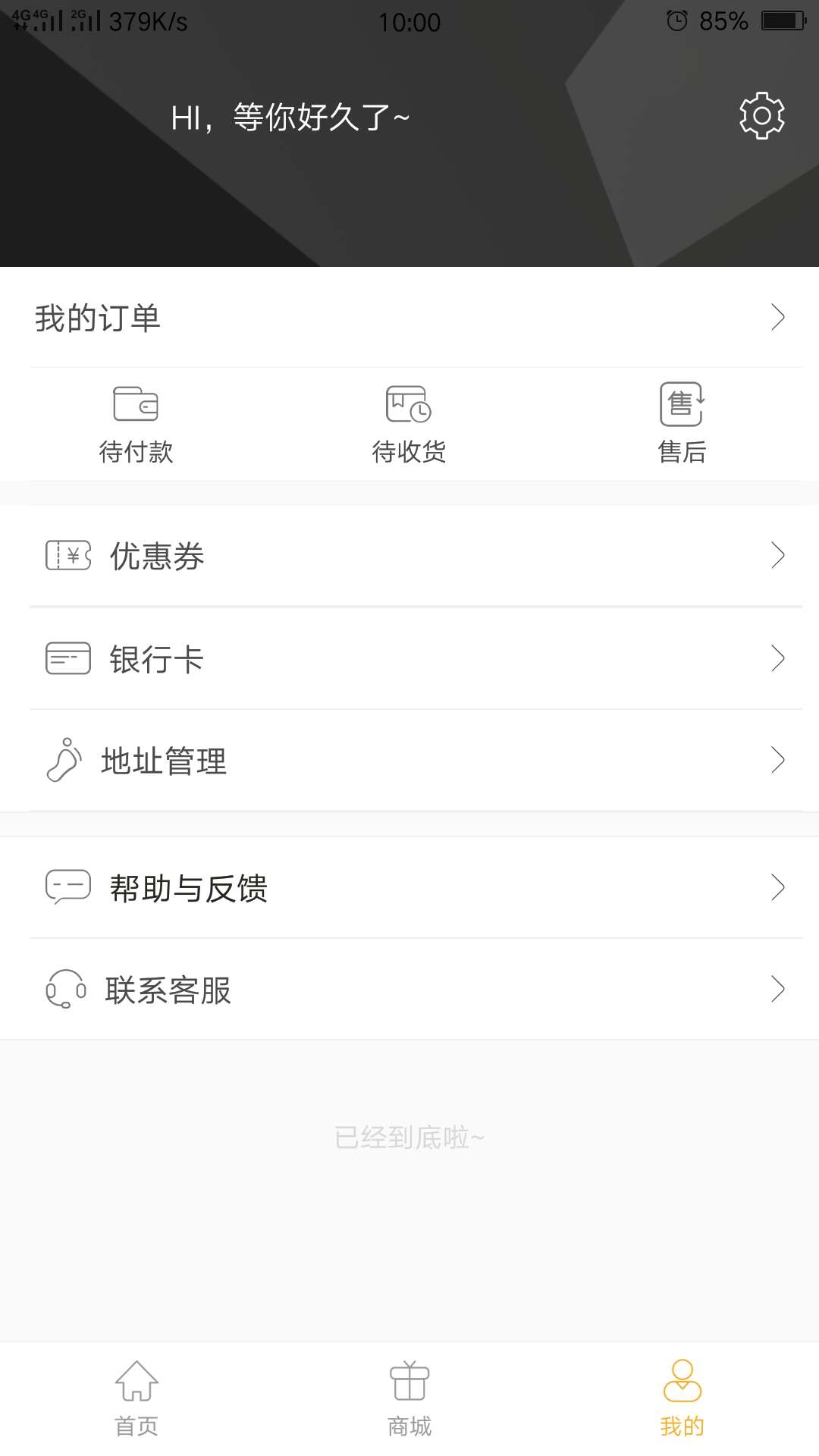Switch to the 首页 home tab
Screen dimensions: 819x1456
[136, 1399]
